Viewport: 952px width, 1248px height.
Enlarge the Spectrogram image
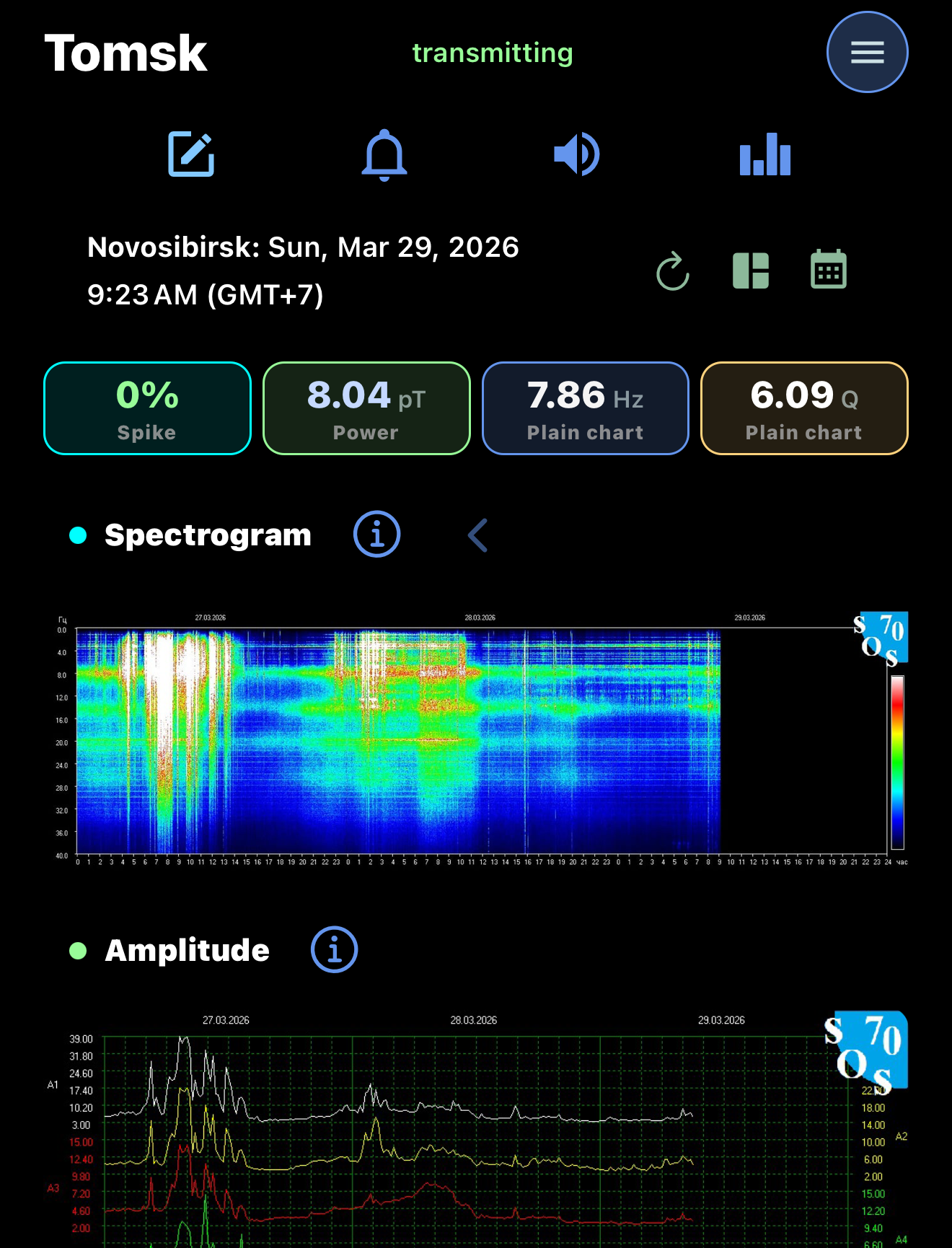tap(476, 739)
